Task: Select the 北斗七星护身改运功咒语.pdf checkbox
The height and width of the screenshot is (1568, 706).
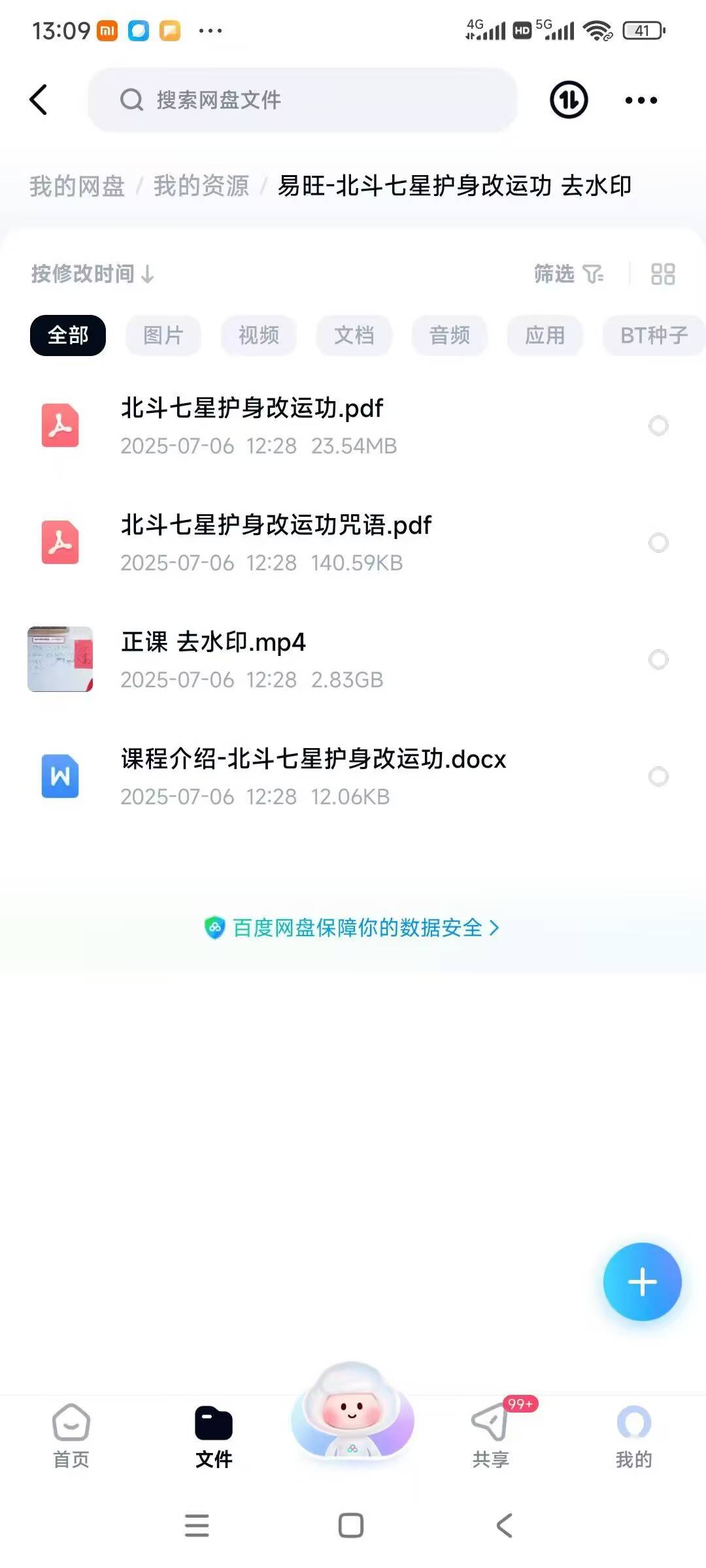Action: [x=658, y=542]
